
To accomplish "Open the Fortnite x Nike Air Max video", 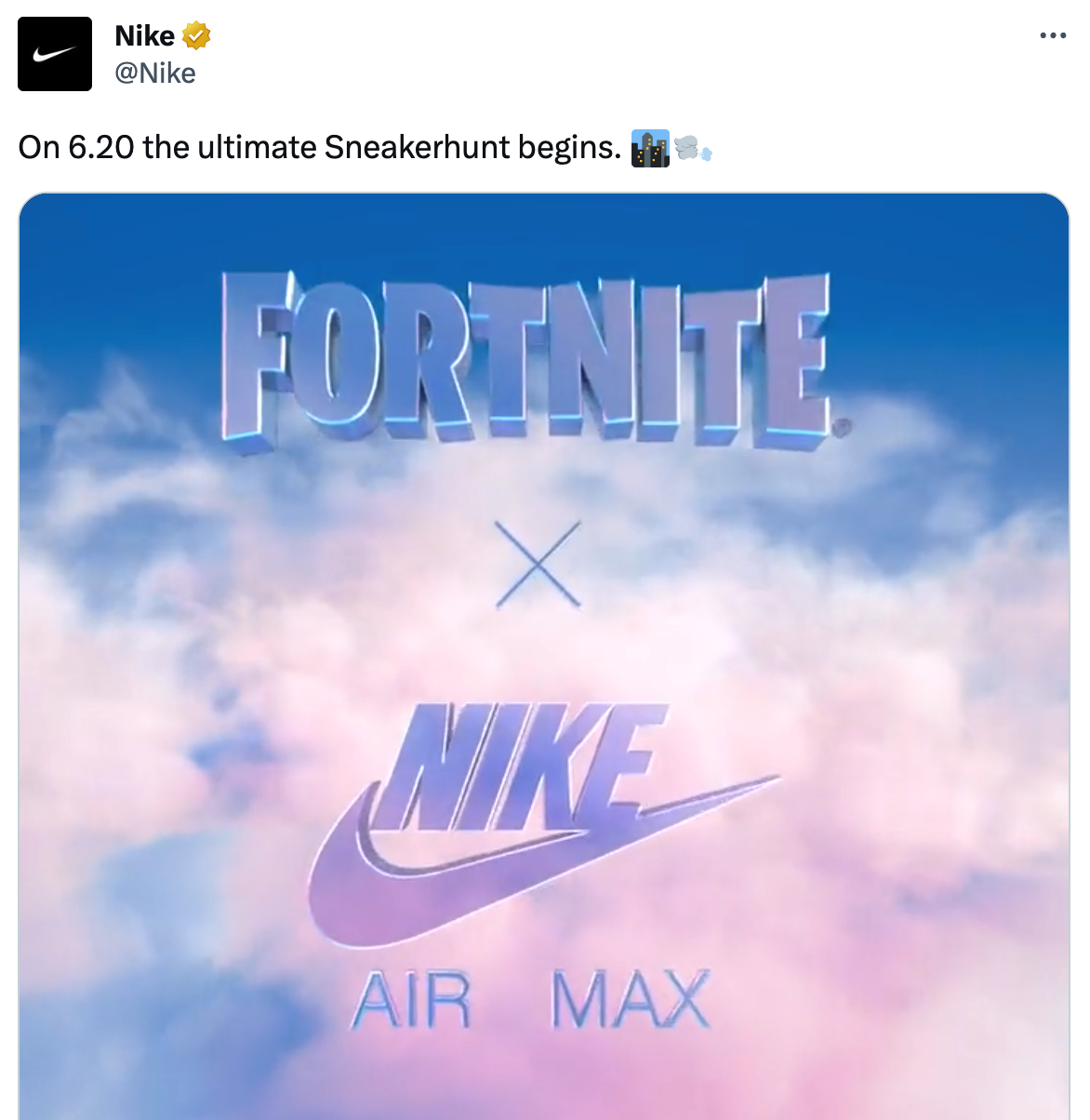I will pyautogui.click(x=544, y=651).
